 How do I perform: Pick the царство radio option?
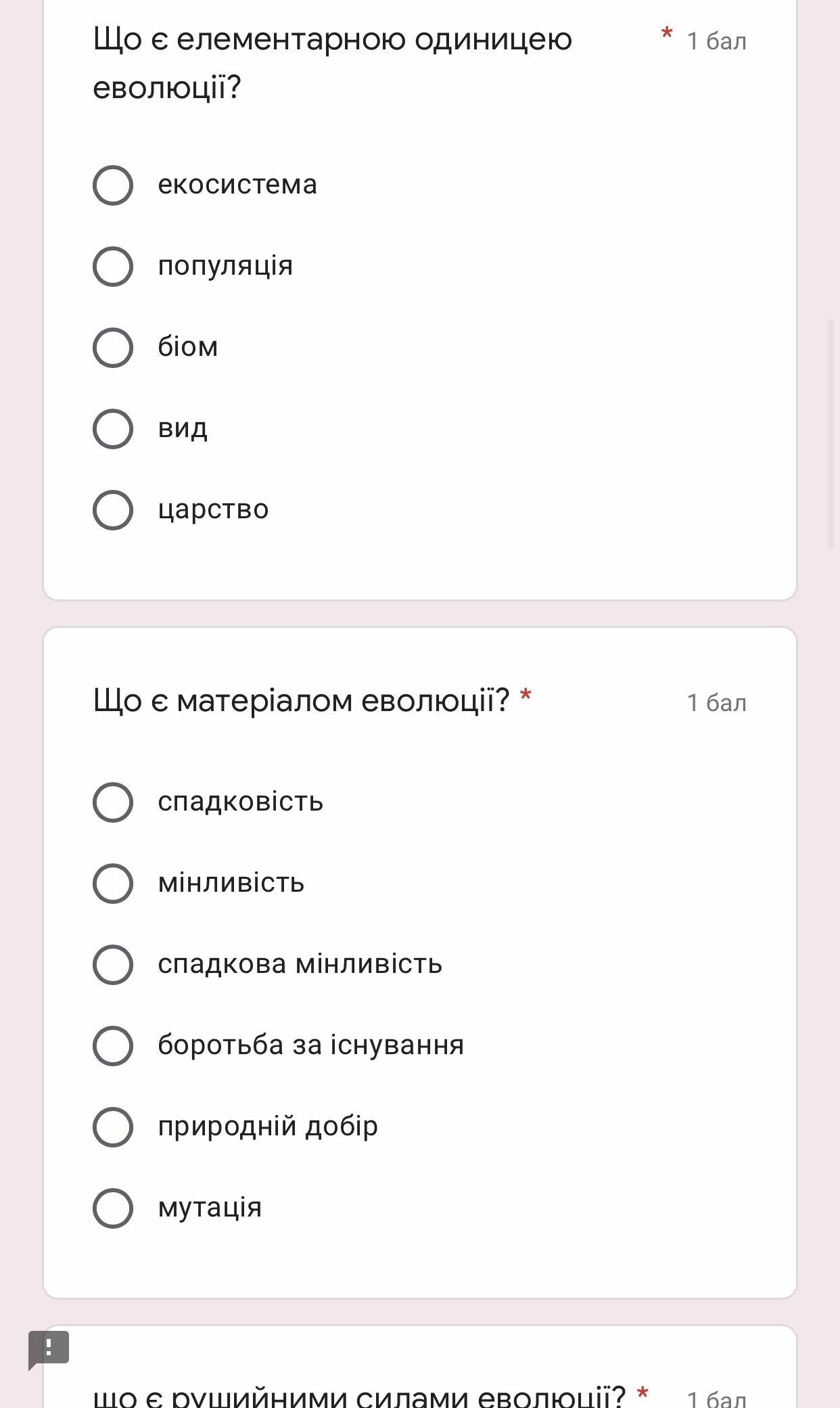pyautogui.click(x=113, y=509)
